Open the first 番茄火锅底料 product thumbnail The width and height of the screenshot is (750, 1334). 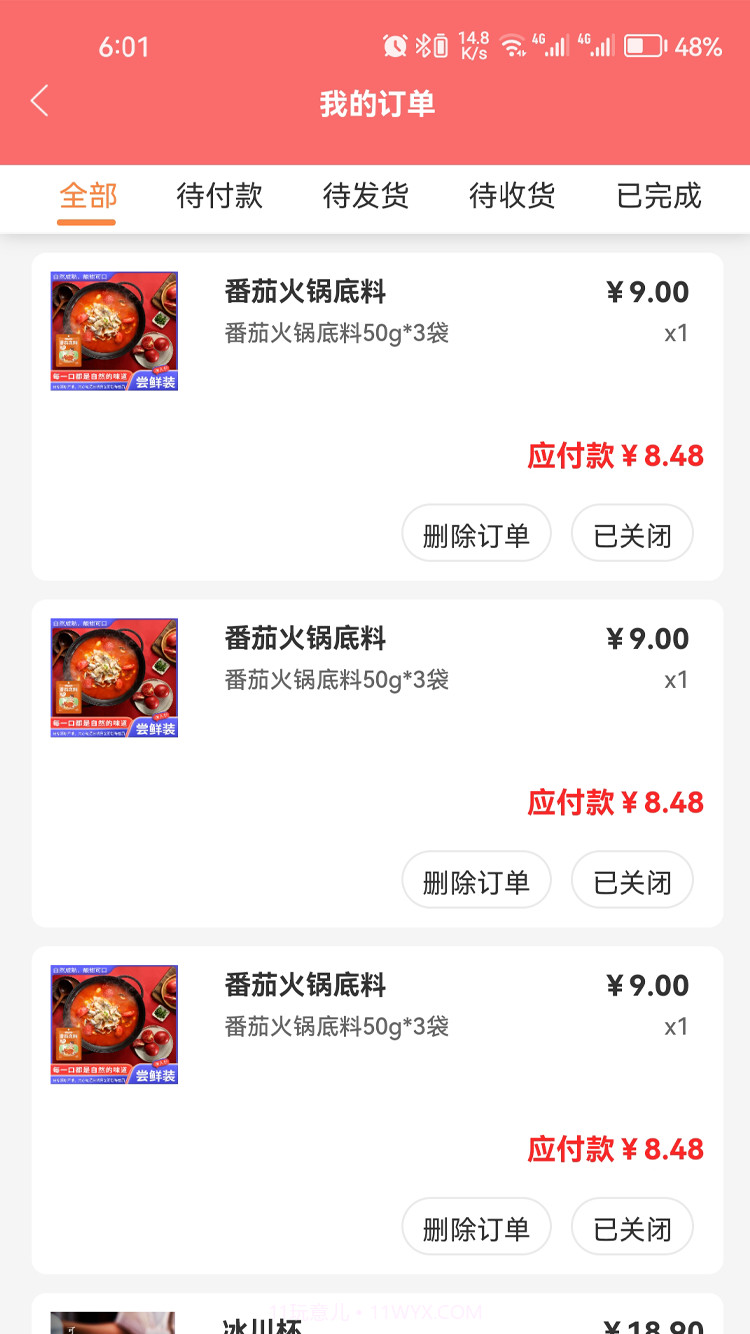(114, 330)
